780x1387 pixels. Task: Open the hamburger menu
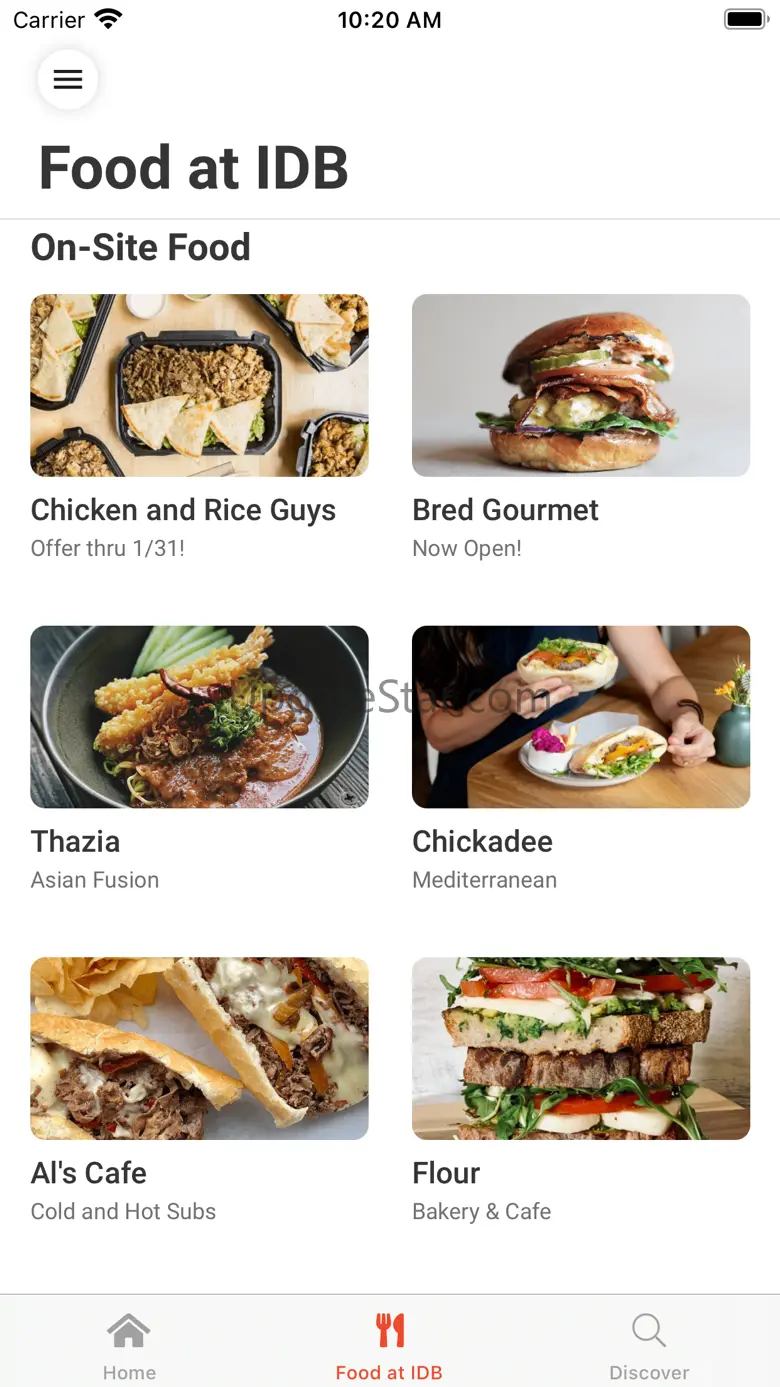(67, 79)
